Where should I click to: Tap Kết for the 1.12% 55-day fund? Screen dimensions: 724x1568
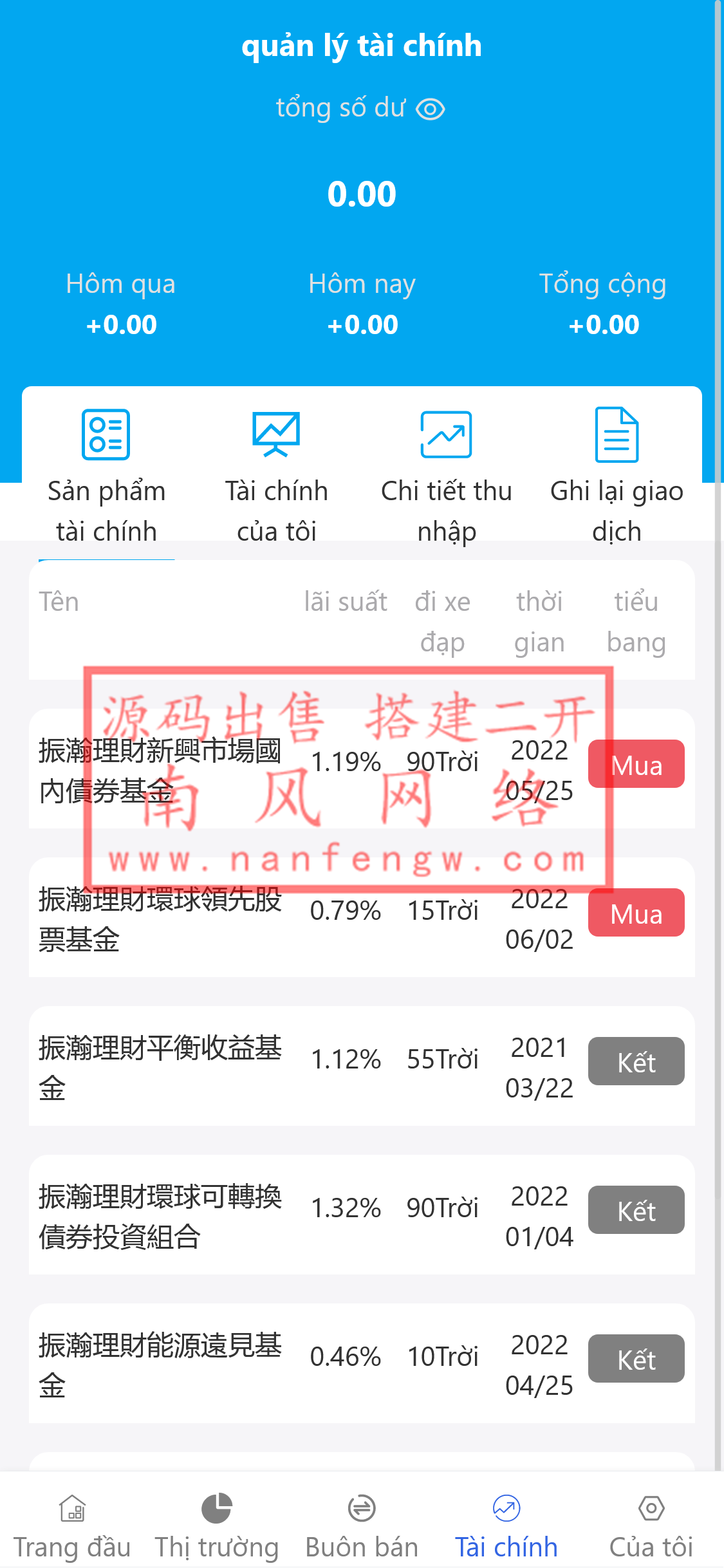(x=636, y=1061)
